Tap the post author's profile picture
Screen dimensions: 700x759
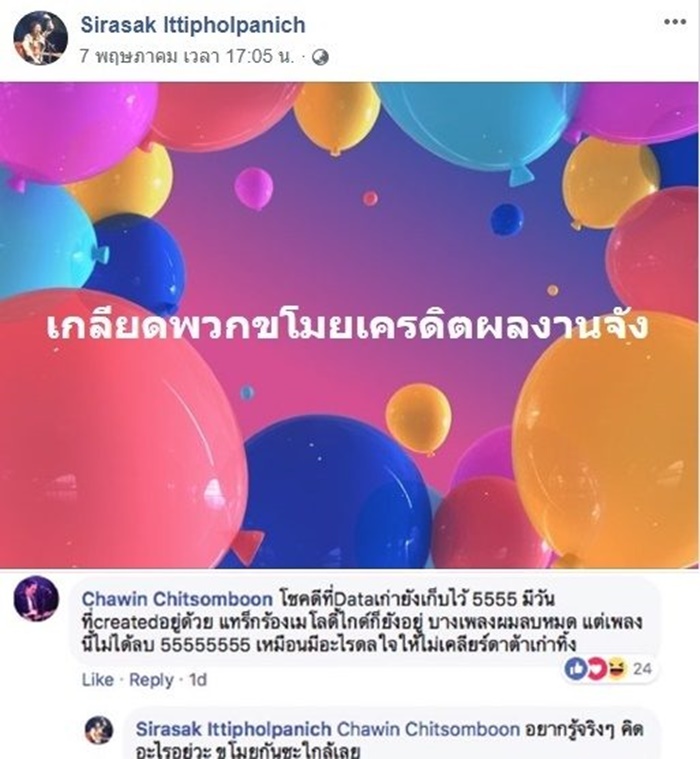click(x=40, y=38)
